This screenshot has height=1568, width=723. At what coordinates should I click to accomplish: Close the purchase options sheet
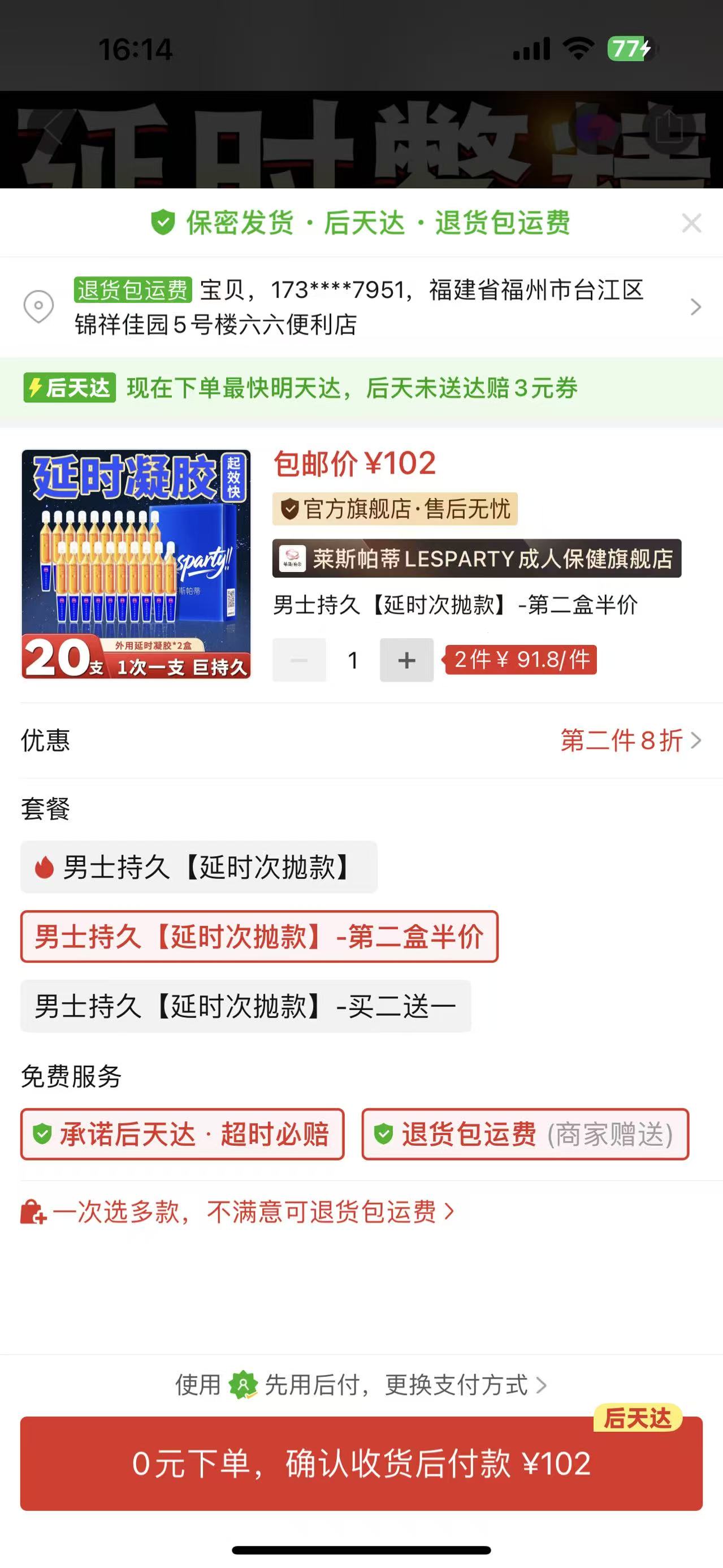(x=691, y=223)
